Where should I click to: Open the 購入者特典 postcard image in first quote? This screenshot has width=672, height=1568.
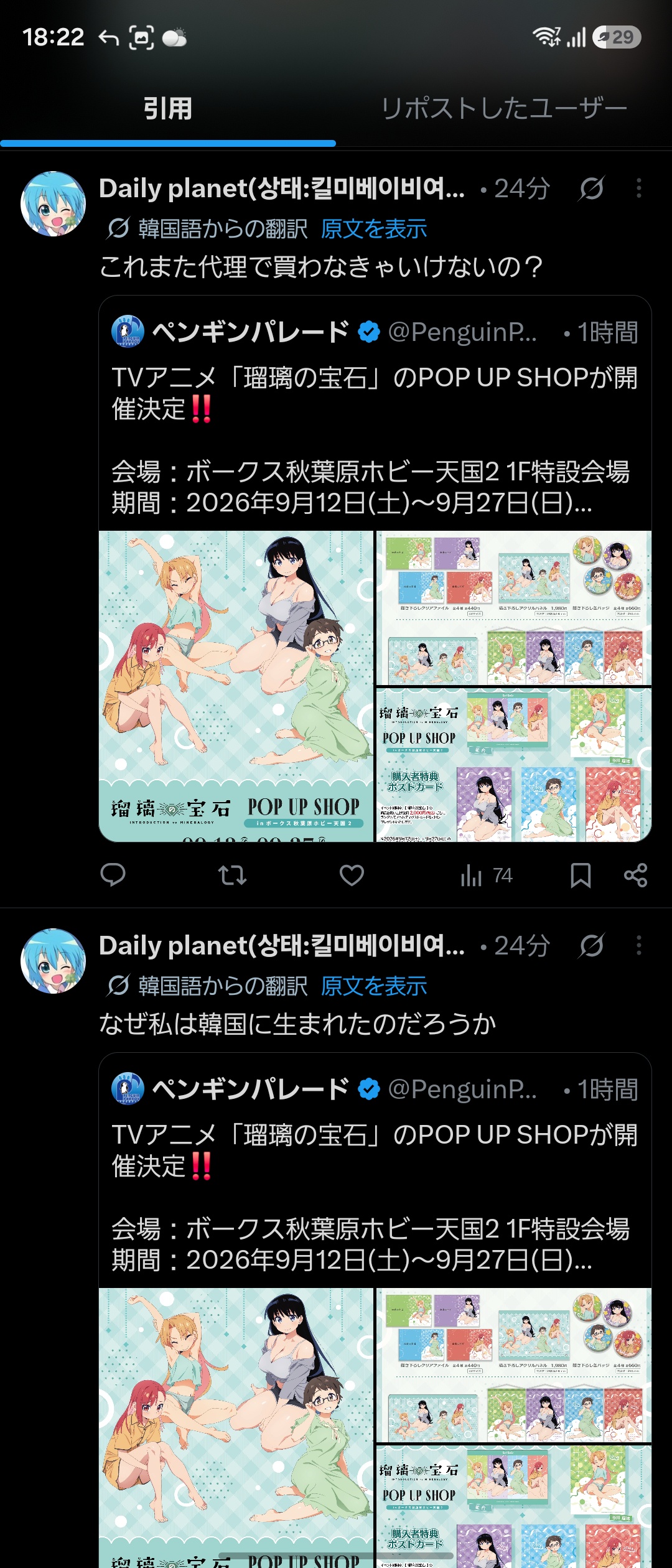point(514,765)
